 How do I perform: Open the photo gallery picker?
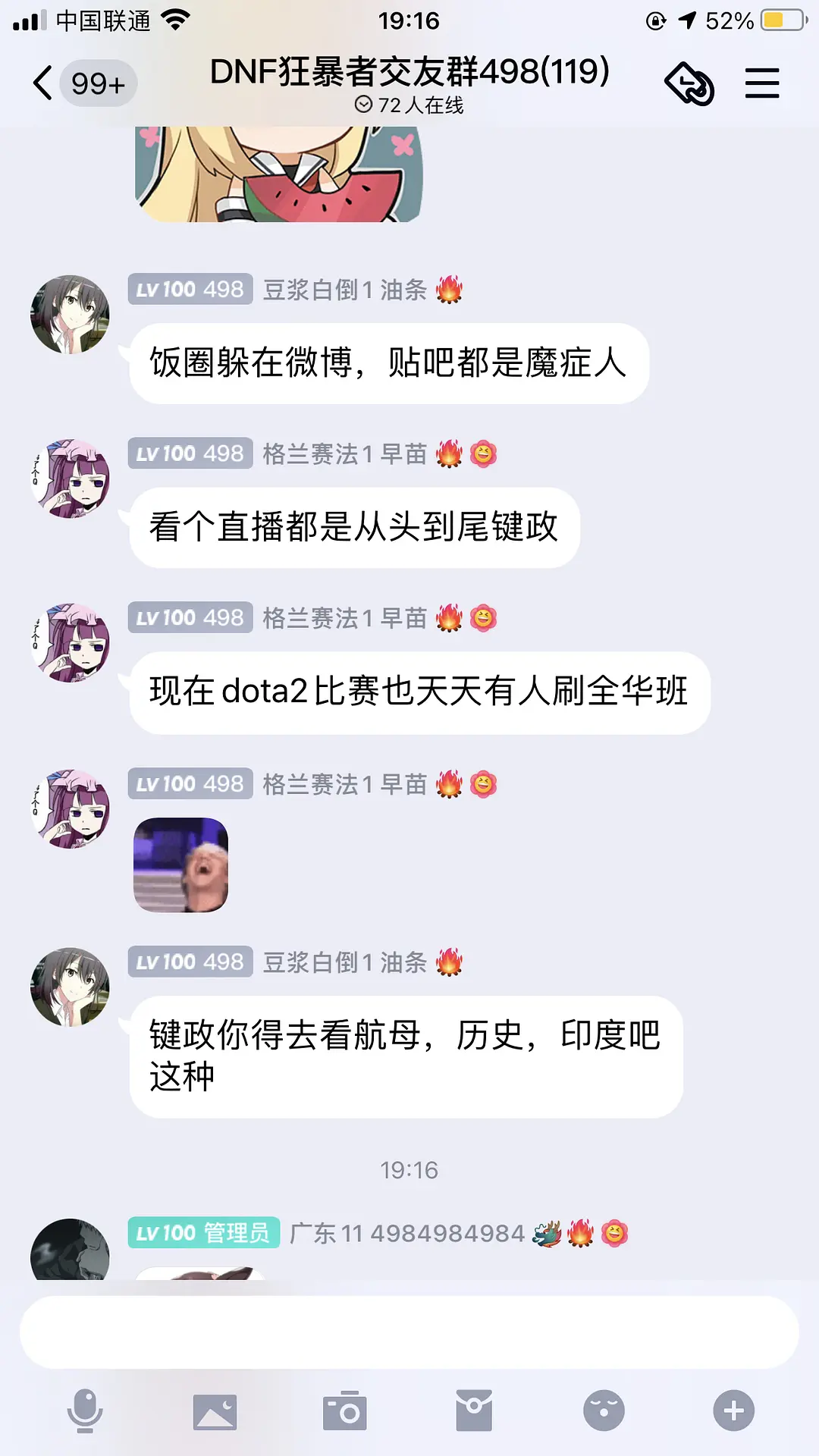tap(215, 1411)
